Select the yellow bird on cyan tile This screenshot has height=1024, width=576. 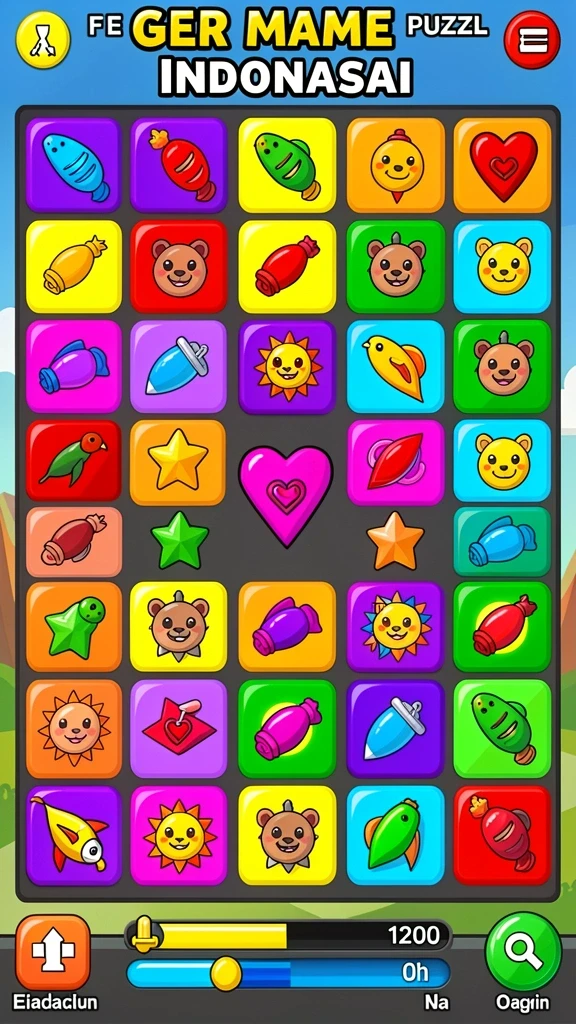pos(396,366)
